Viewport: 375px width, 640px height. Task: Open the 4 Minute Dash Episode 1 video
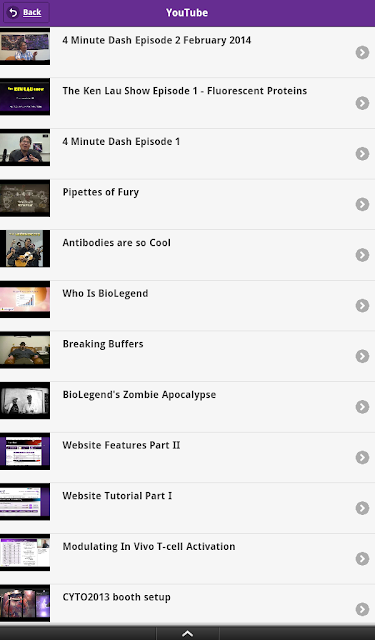(x=187, y=153)
